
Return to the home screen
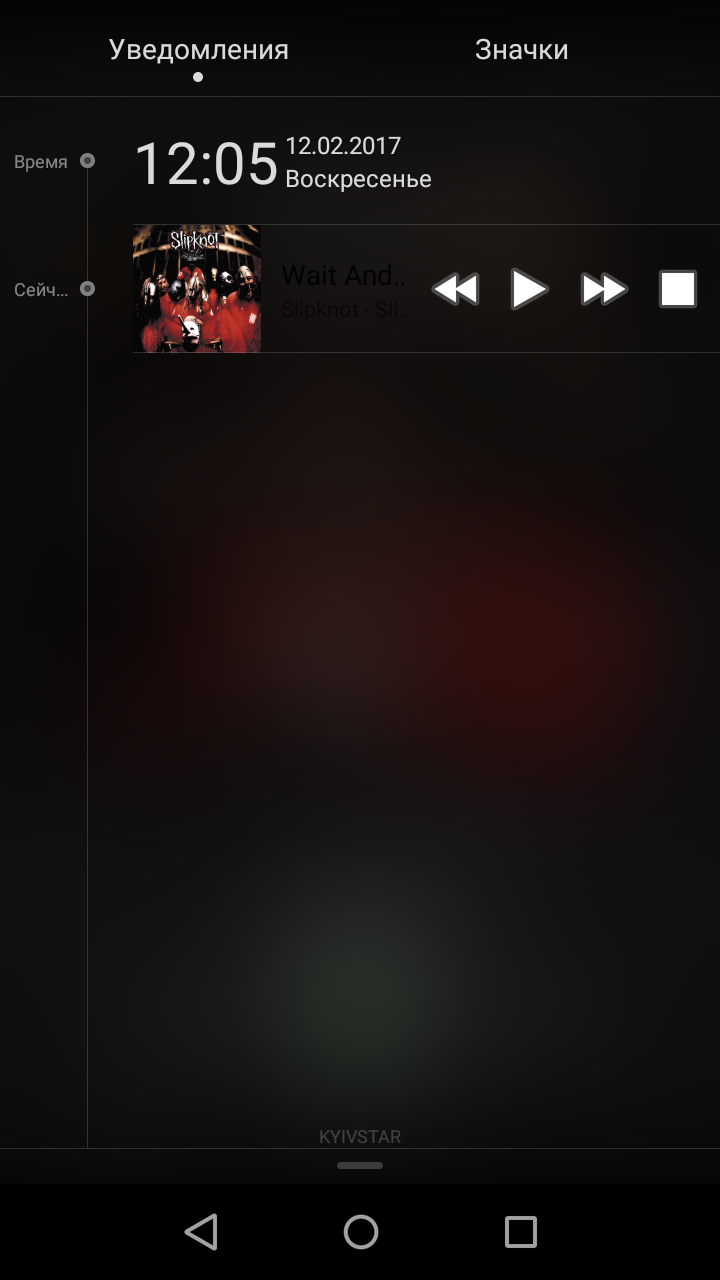point(361,1232)
